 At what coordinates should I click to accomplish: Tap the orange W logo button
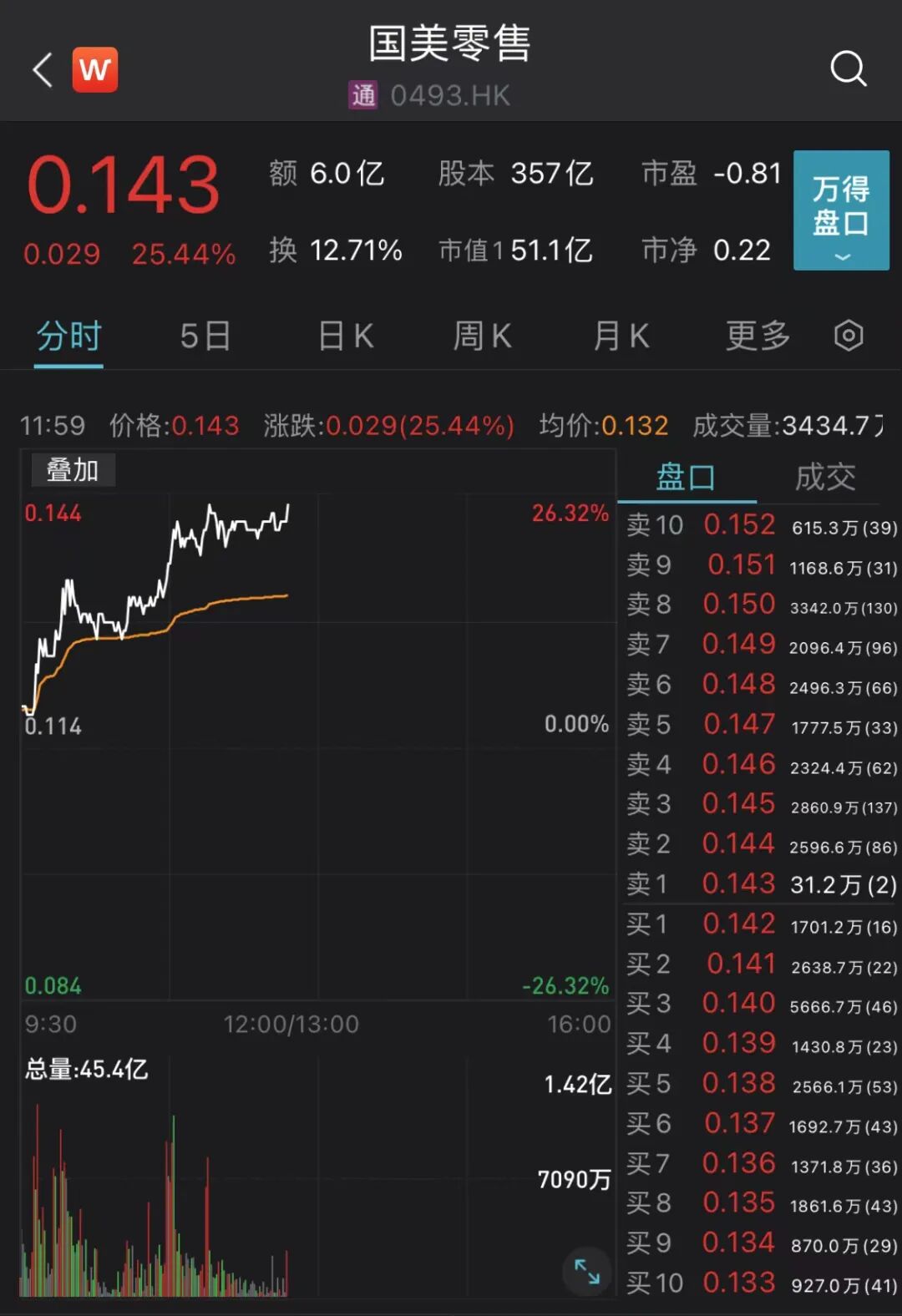pyautogui.click(x=95, y=69)
